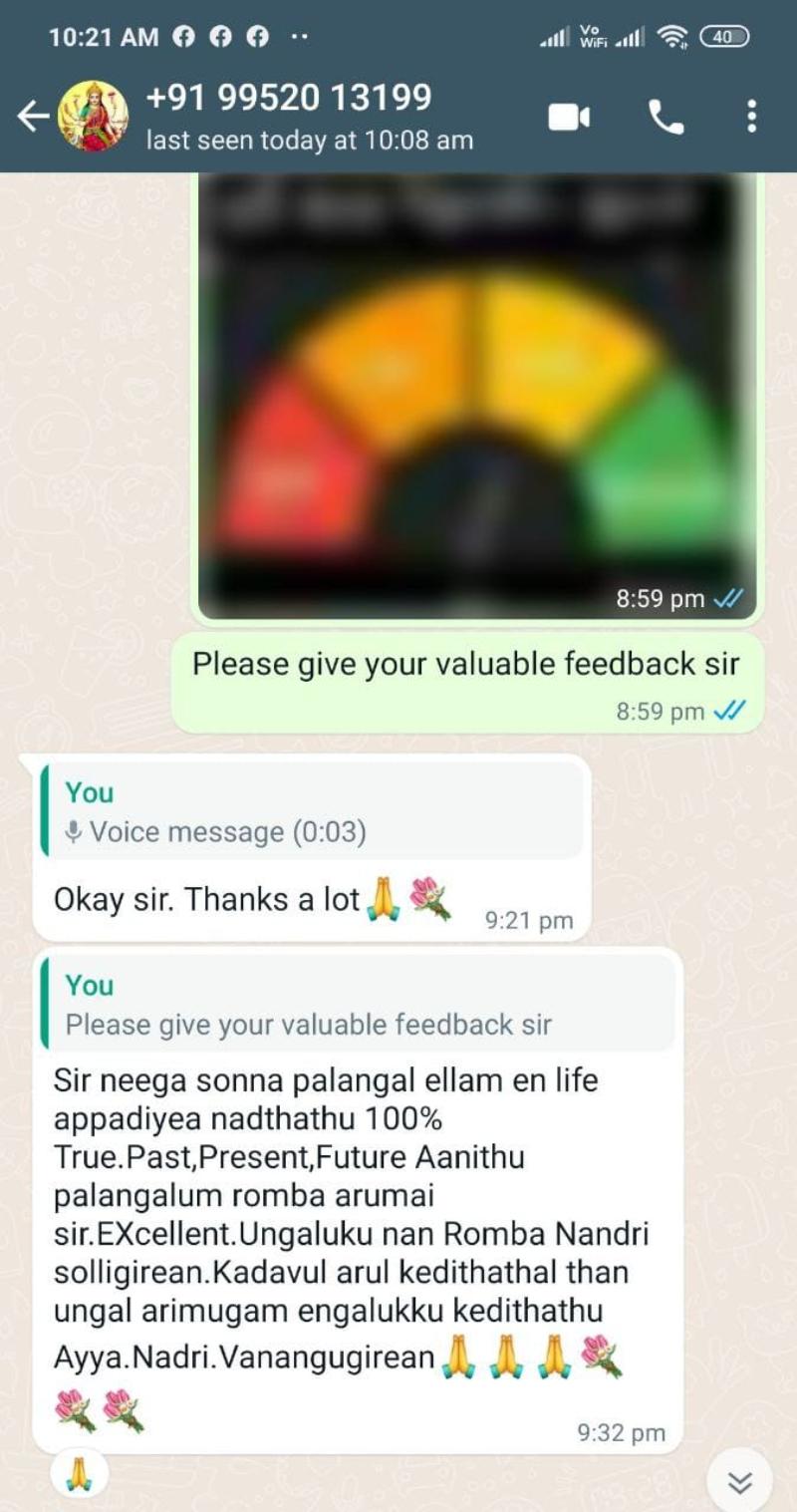The width and height of the screenshot is (797, 1512).
Task: Jump to quoted 'Please give your valuable feedback' message
Action: tap(357, 1005)
